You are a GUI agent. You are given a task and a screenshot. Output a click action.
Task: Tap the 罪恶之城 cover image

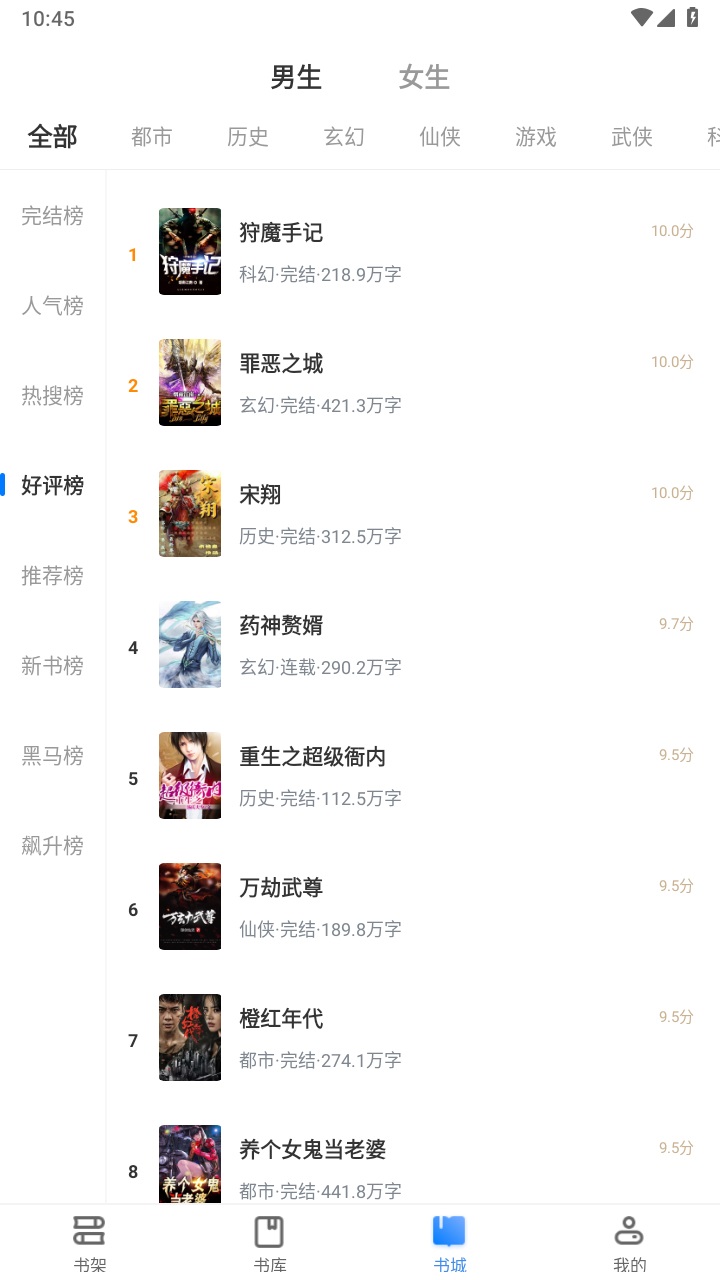pyautogui.click(x=190, y=383)
